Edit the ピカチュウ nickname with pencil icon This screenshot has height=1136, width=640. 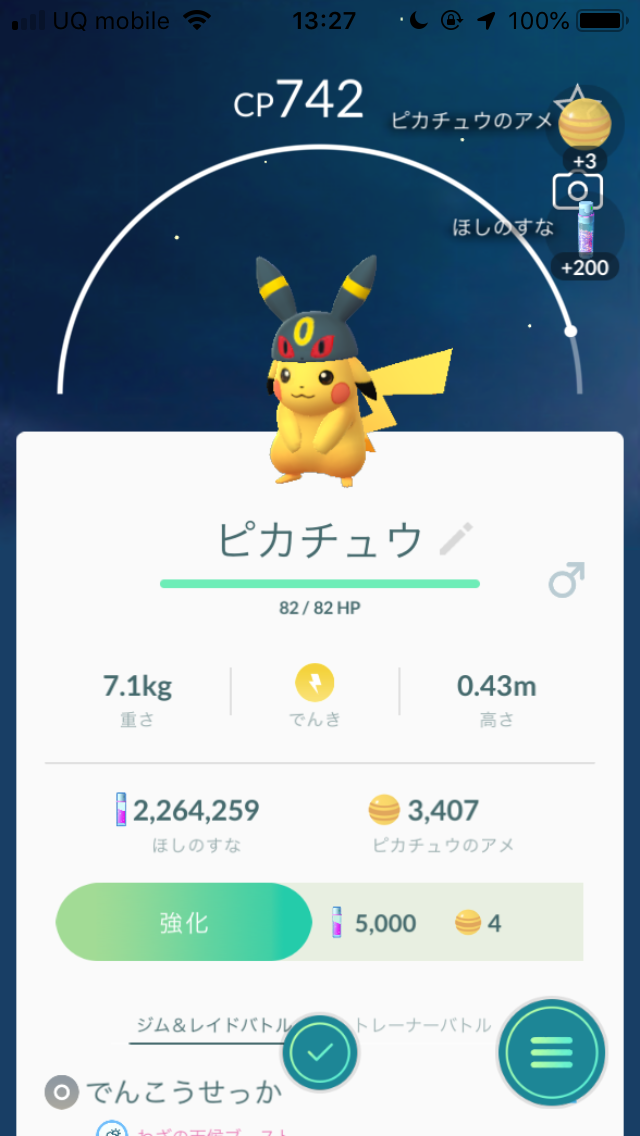coord(456,540)
